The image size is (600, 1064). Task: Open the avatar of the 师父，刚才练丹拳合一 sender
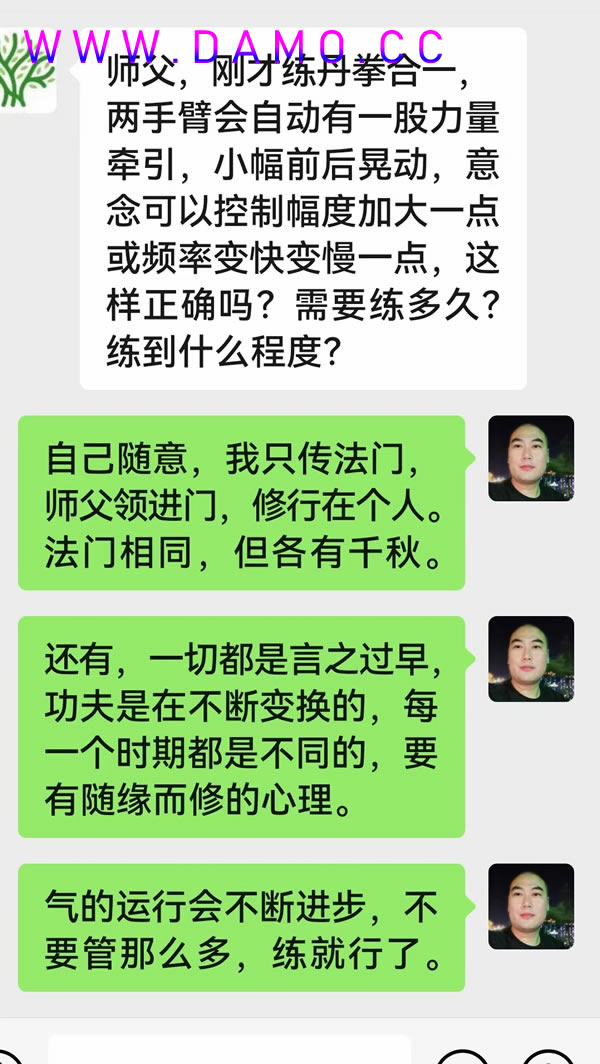tap(27, 72)
